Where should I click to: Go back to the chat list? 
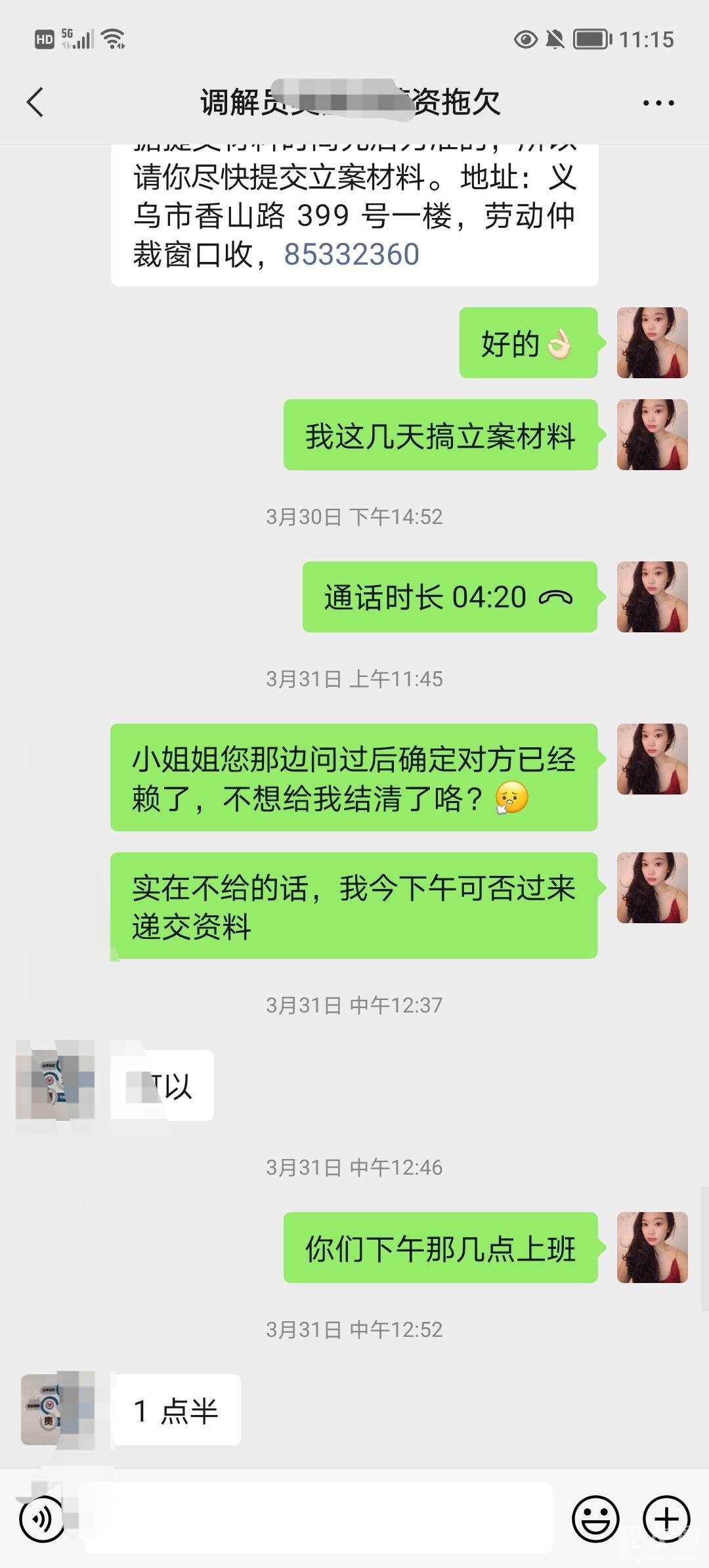[x=35, y=102]
